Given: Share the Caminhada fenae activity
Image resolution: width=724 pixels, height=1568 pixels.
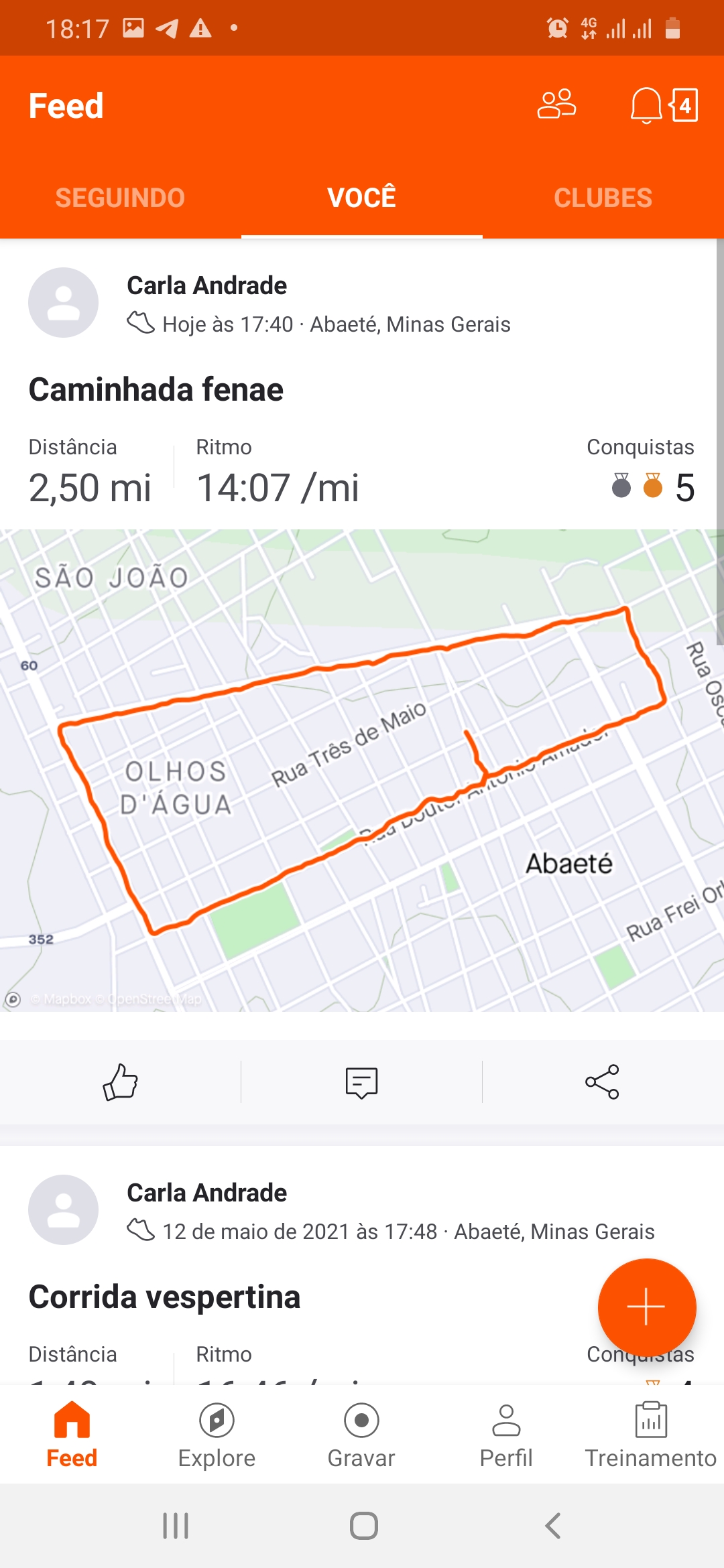Looking at the screenshot, I should 603,1082.
